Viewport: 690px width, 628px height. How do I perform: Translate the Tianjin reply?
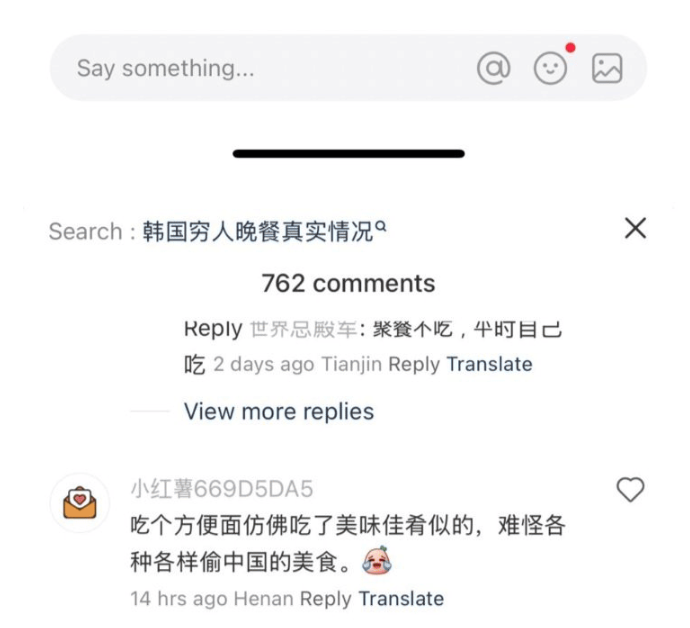[489, 364]
